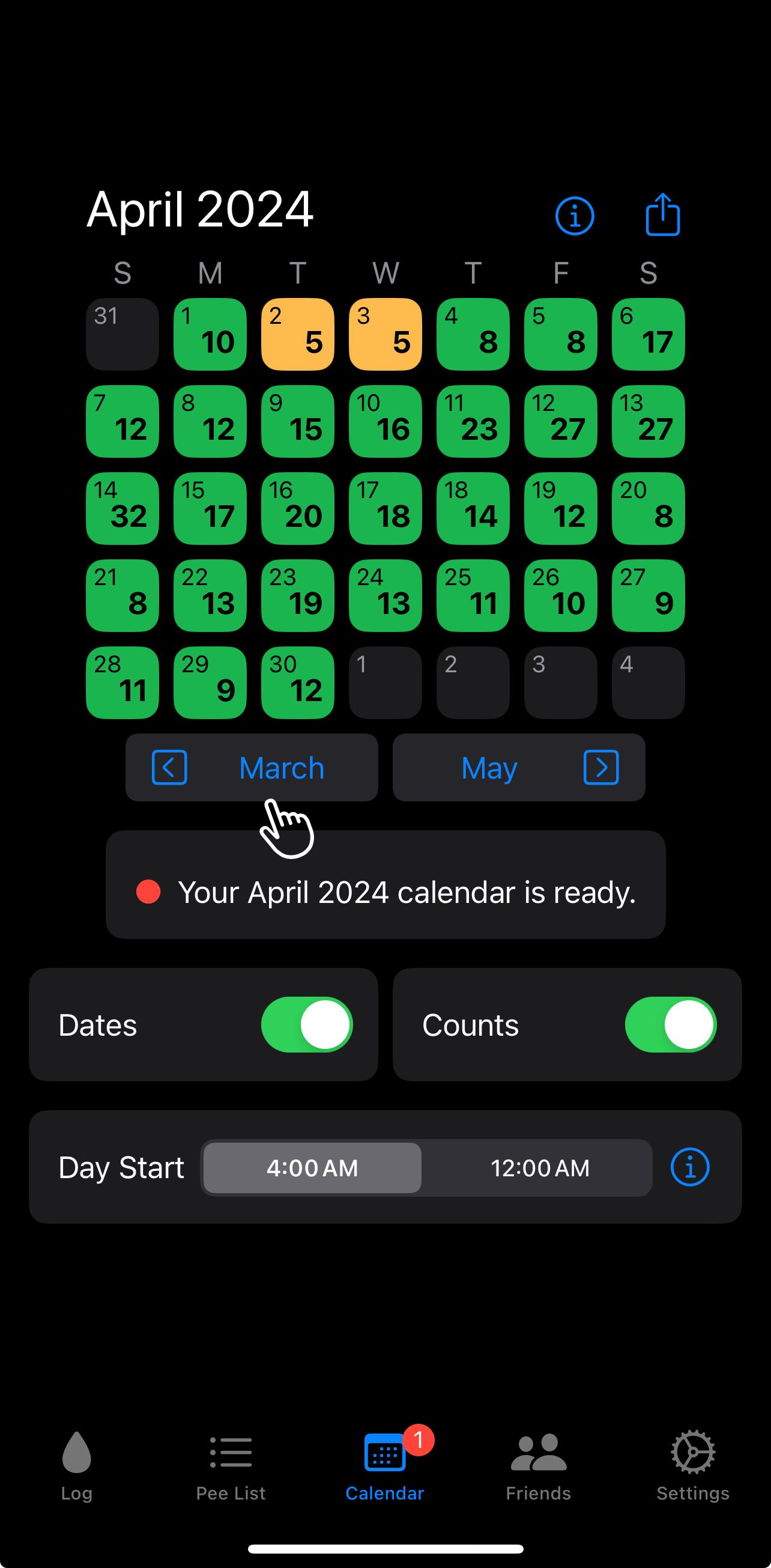
Task: Share the April 2024 calendar
Action: coord(662,214)
